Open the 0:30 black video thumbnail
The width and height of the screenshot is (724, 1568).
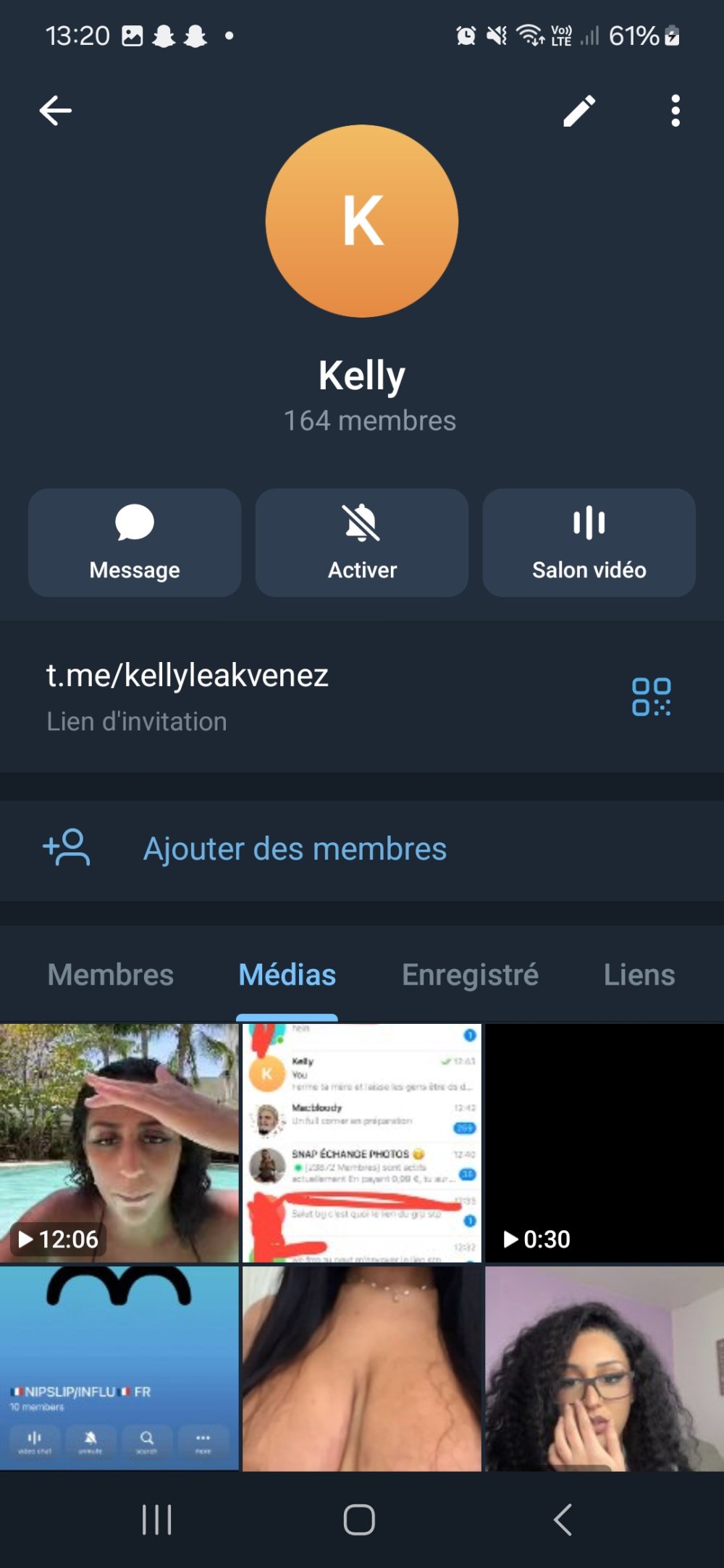point(605,1143)
